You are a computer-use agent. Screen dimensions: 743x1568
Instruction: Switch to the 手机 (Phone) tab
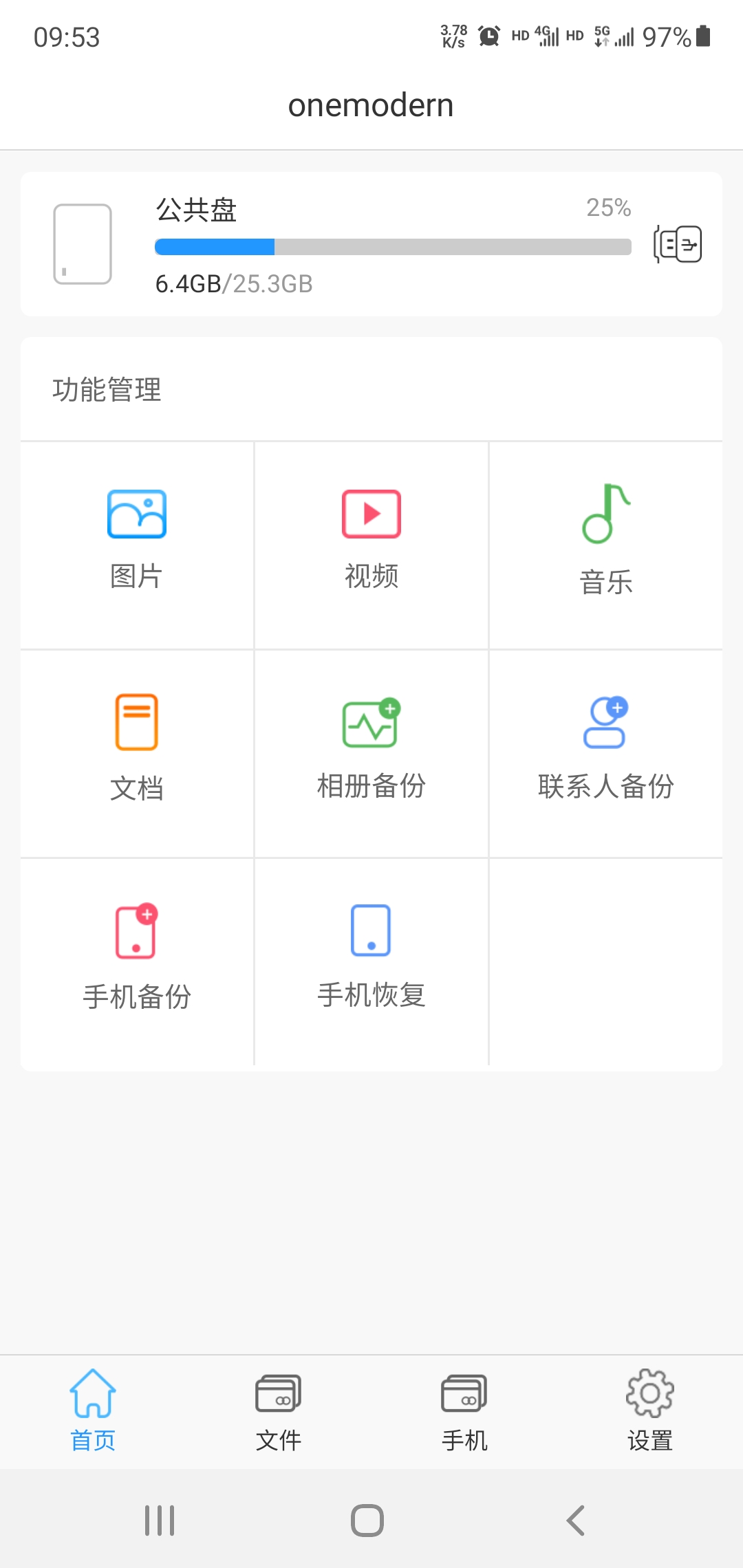[464, 1410]
